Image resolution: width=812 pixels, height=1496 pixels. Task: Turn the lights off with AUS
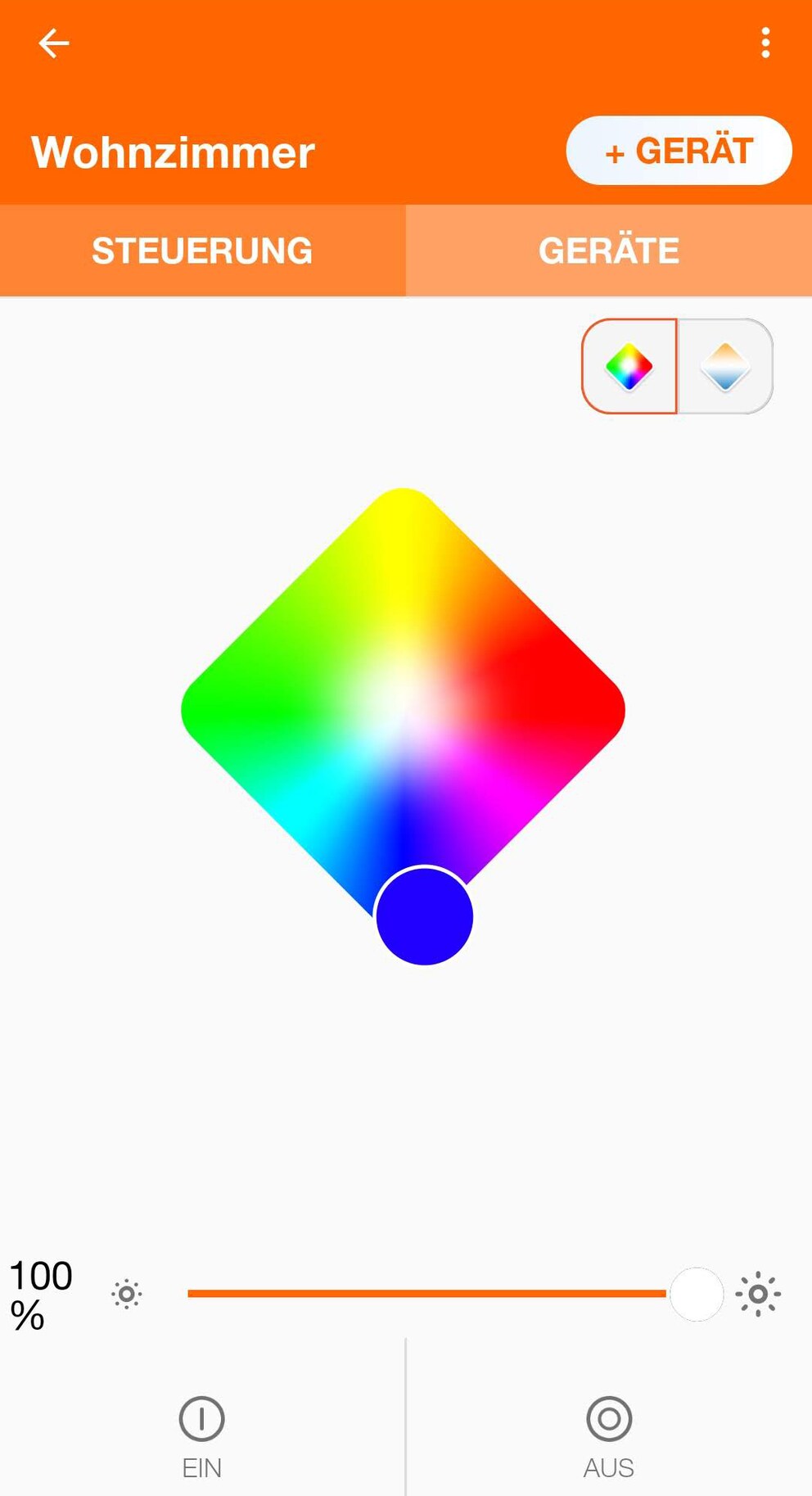click(x=608, y=1435)
